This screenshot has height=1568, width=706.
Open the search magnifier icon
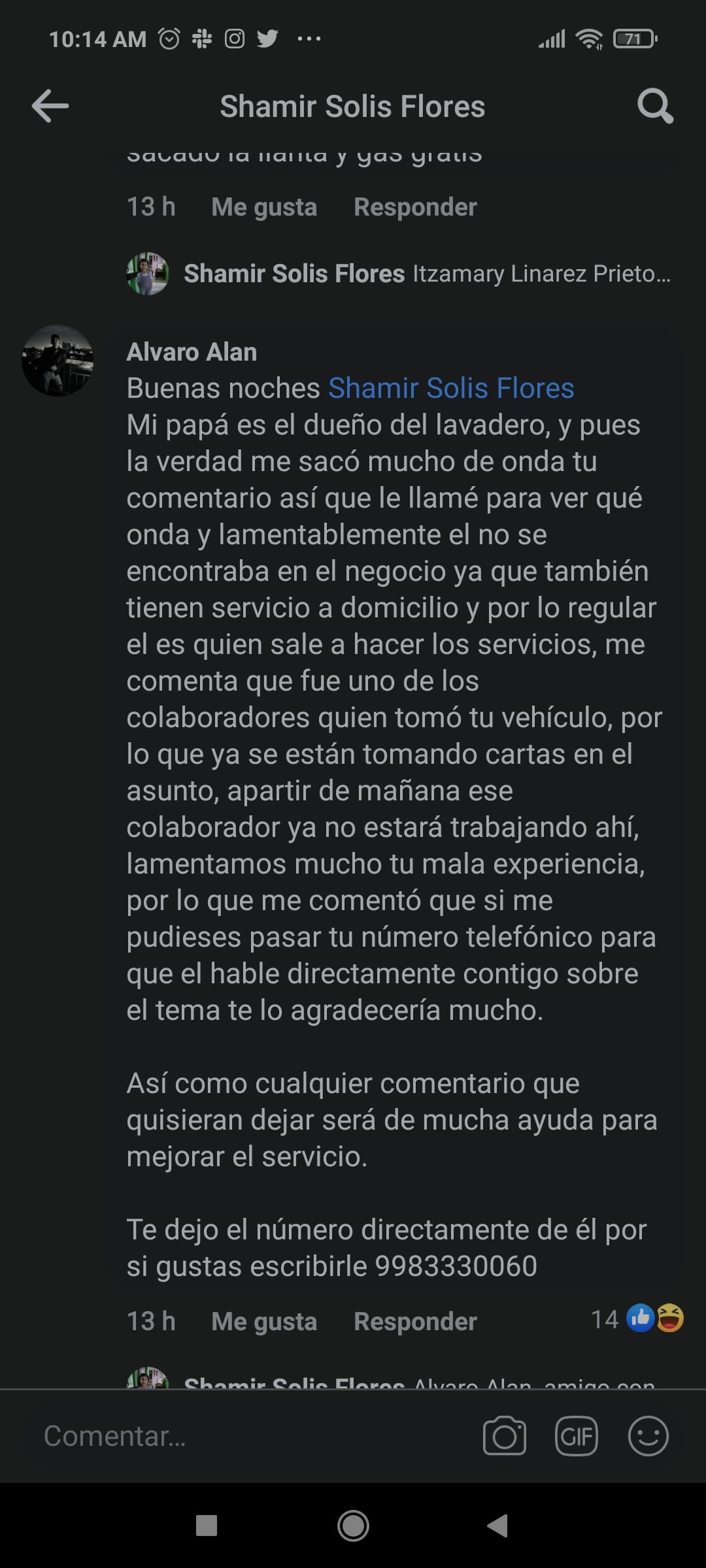pos(655,106)
